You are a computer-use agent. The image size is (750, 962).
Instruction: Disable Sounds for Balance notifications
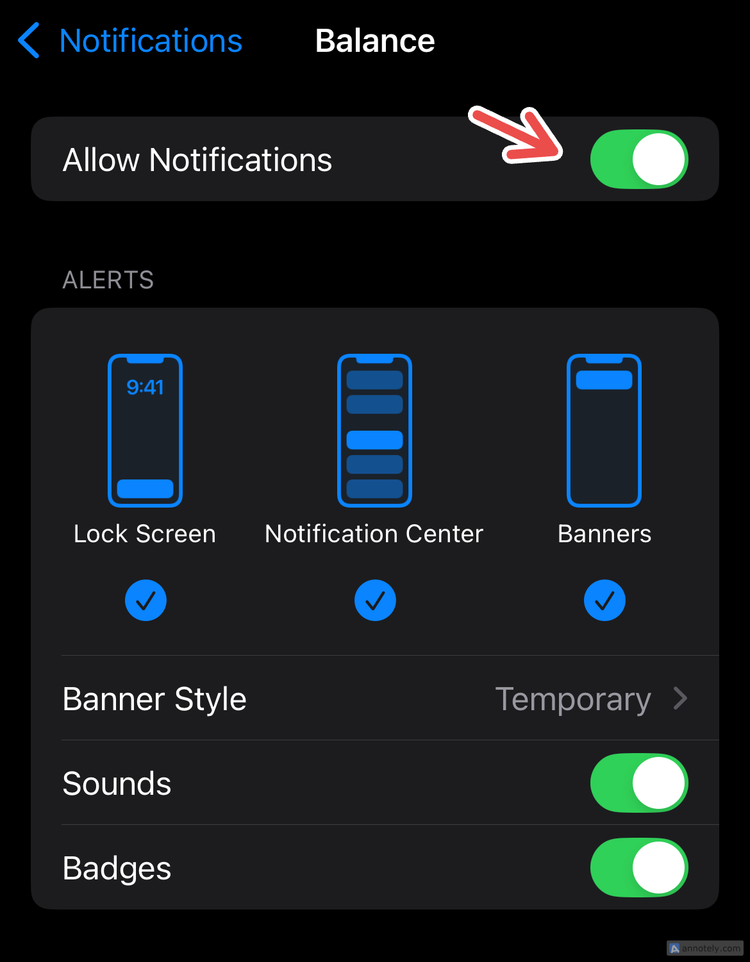click(639, 783)
